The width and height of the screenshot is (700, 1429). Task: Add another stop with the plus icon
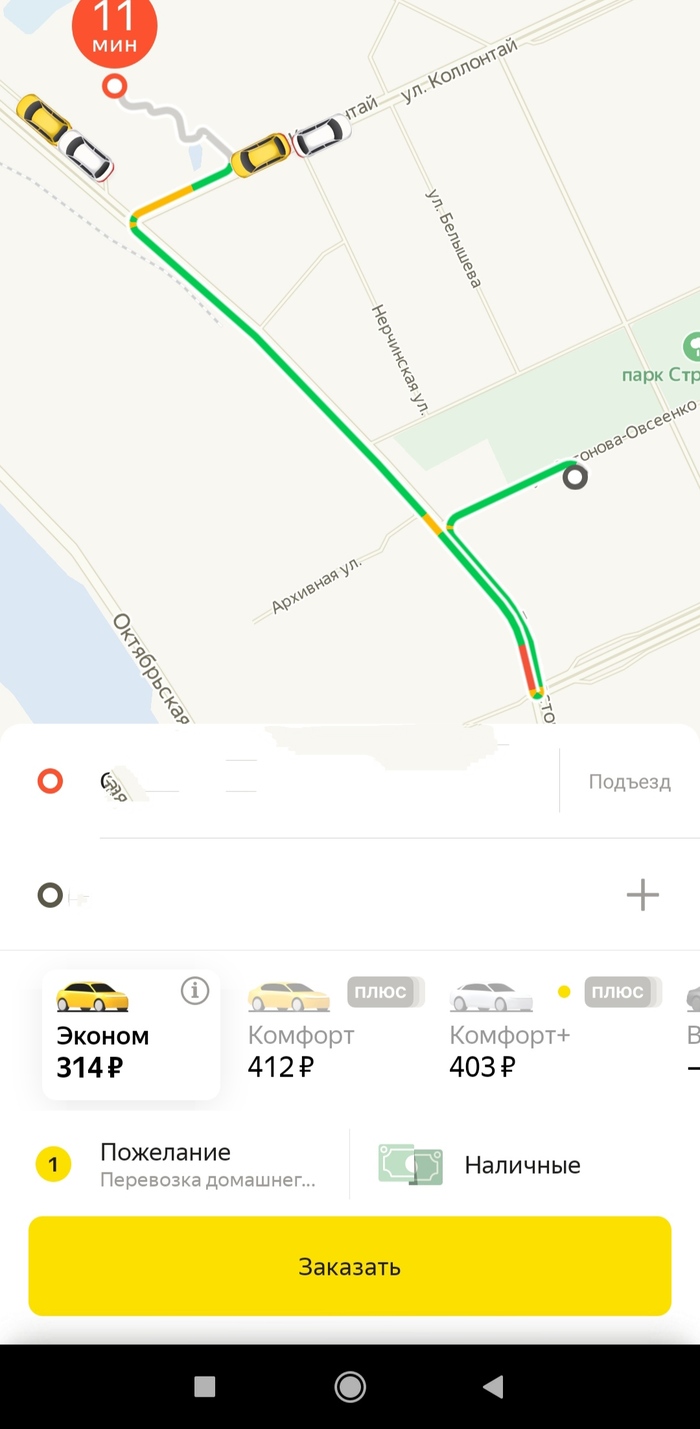pos(642,894)
